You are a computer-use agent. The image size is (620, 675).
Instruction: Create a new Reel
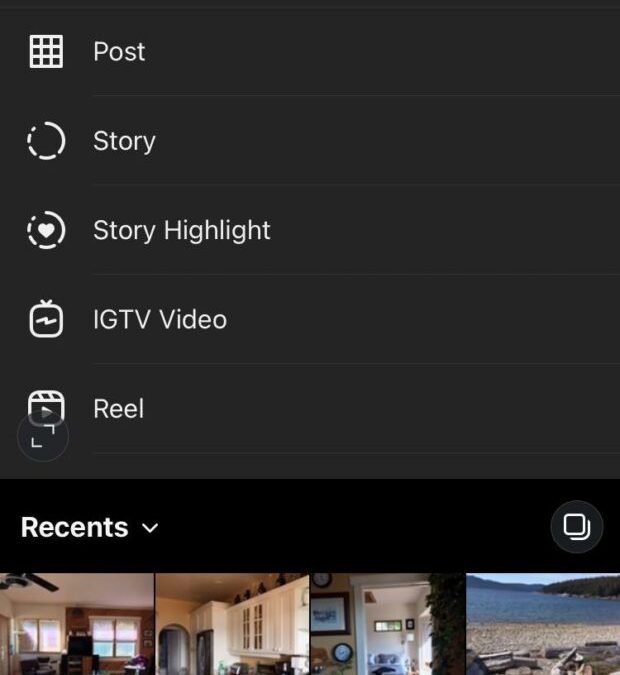119,408
